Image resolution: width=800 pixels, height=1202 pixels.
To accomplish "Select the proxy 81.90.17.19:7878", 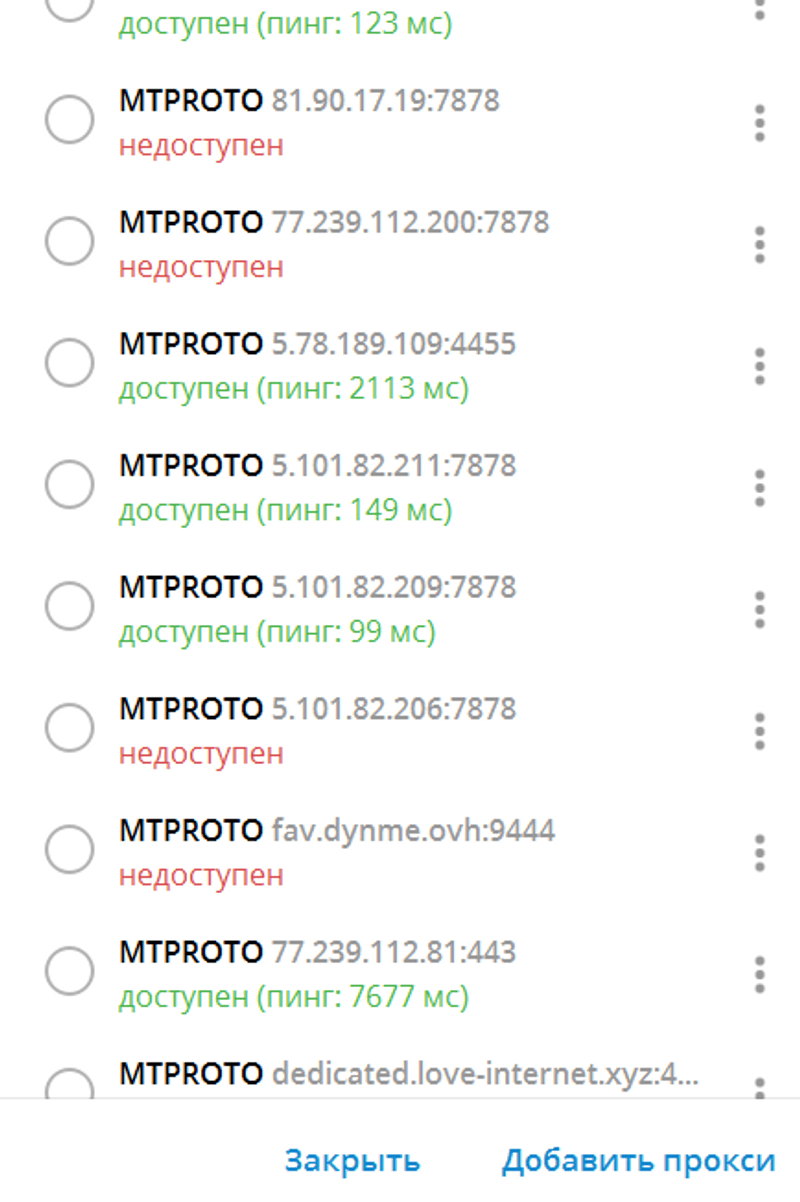I will 70,121.
